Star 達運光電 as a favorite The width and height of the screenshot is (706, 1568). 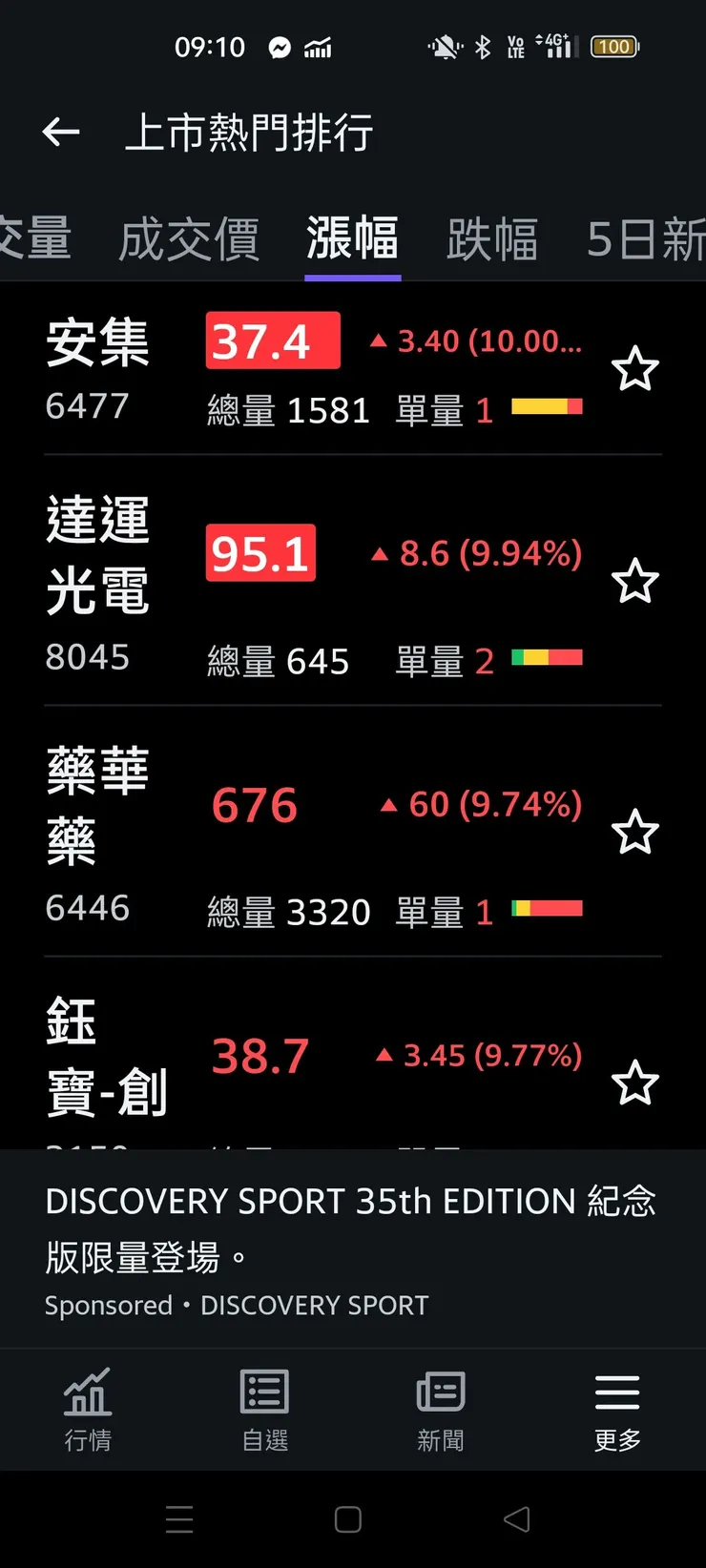tap(634, 582)
